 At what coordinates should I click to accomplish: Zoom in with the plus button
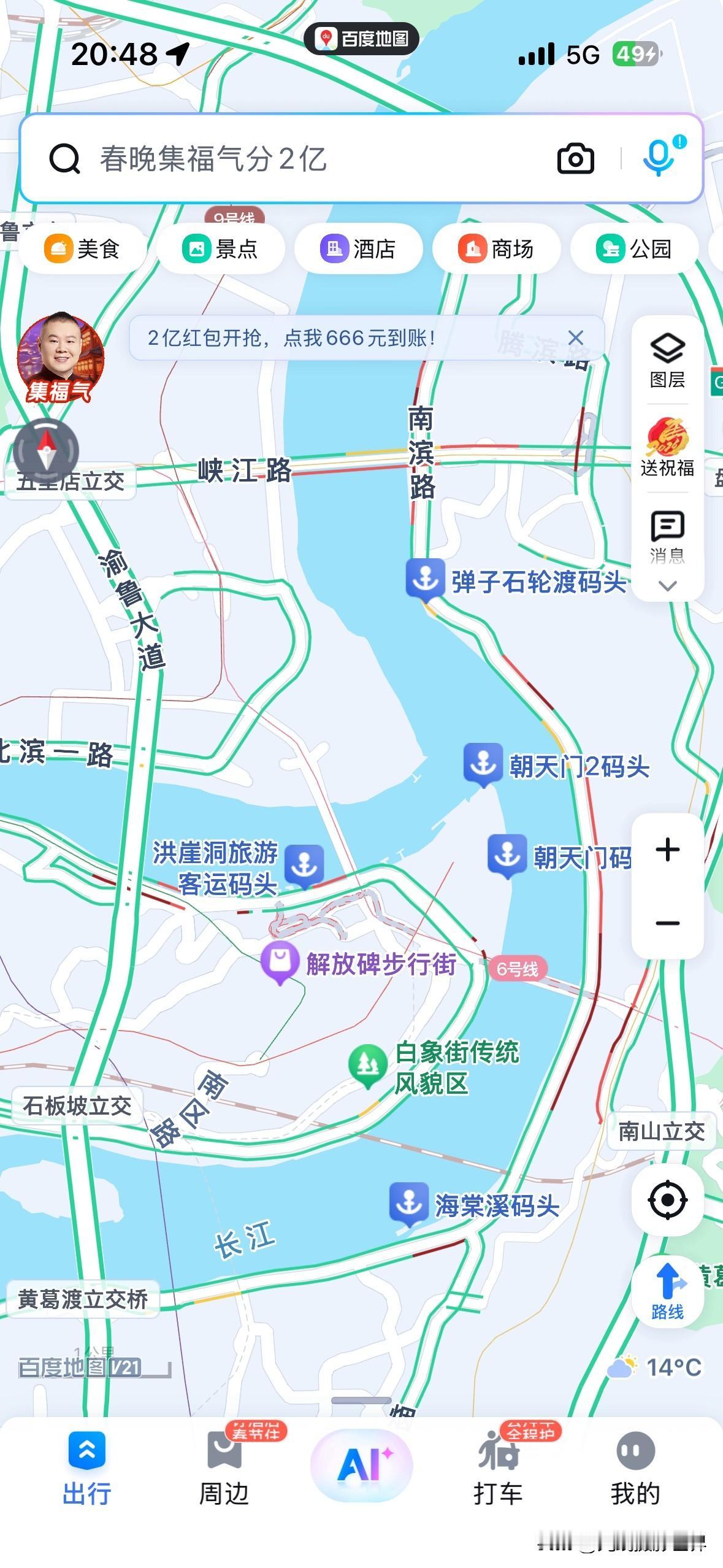[667, 850]
